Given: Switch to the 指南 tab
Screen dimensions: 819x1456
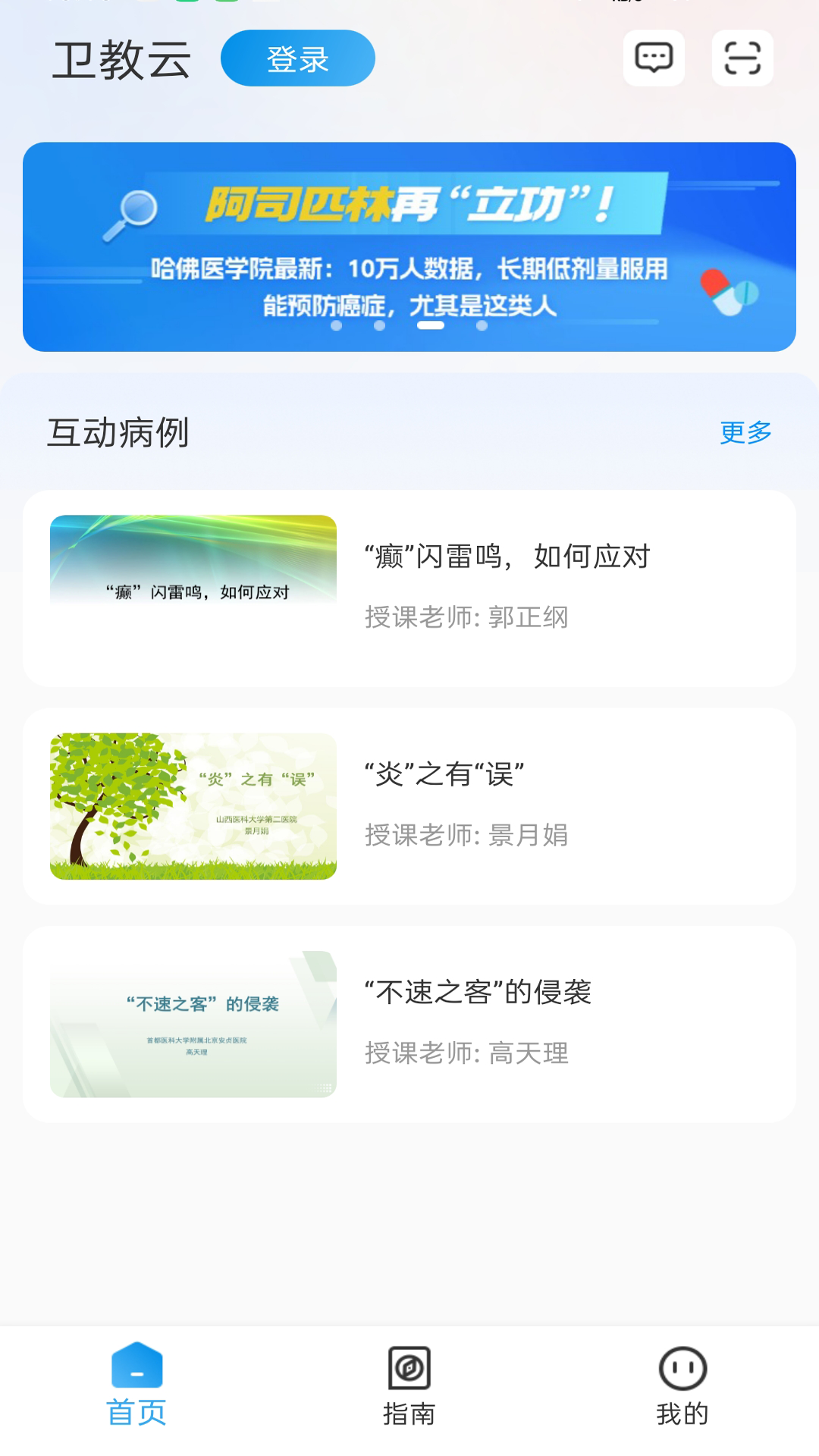Looking at the screenshot, I should coord(409,1385).
